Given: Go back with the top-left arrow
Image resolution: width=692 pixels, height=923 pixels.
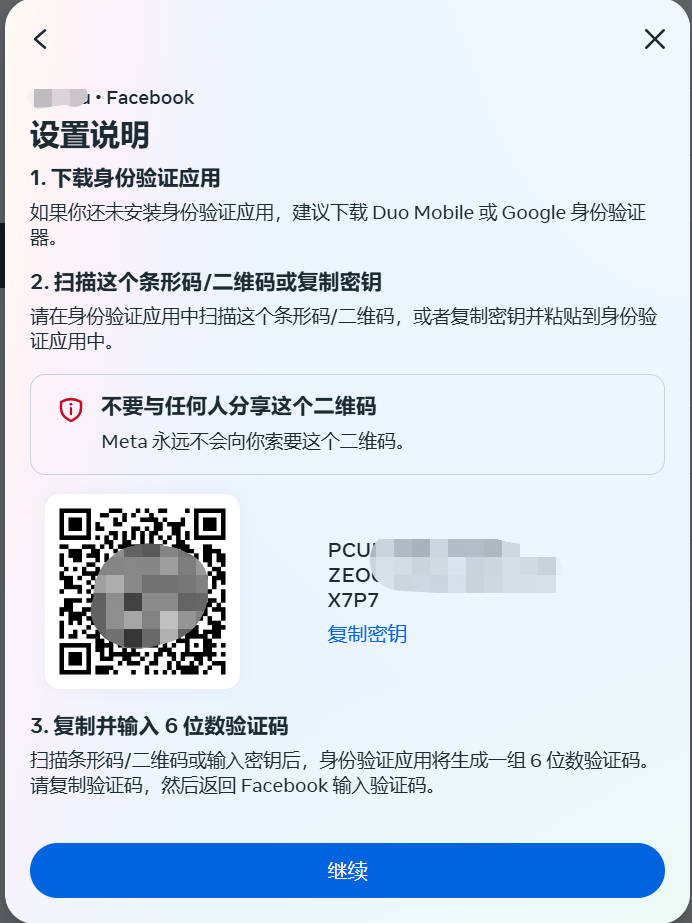Looking at the screenshot, I should click(x=40, y=39).
